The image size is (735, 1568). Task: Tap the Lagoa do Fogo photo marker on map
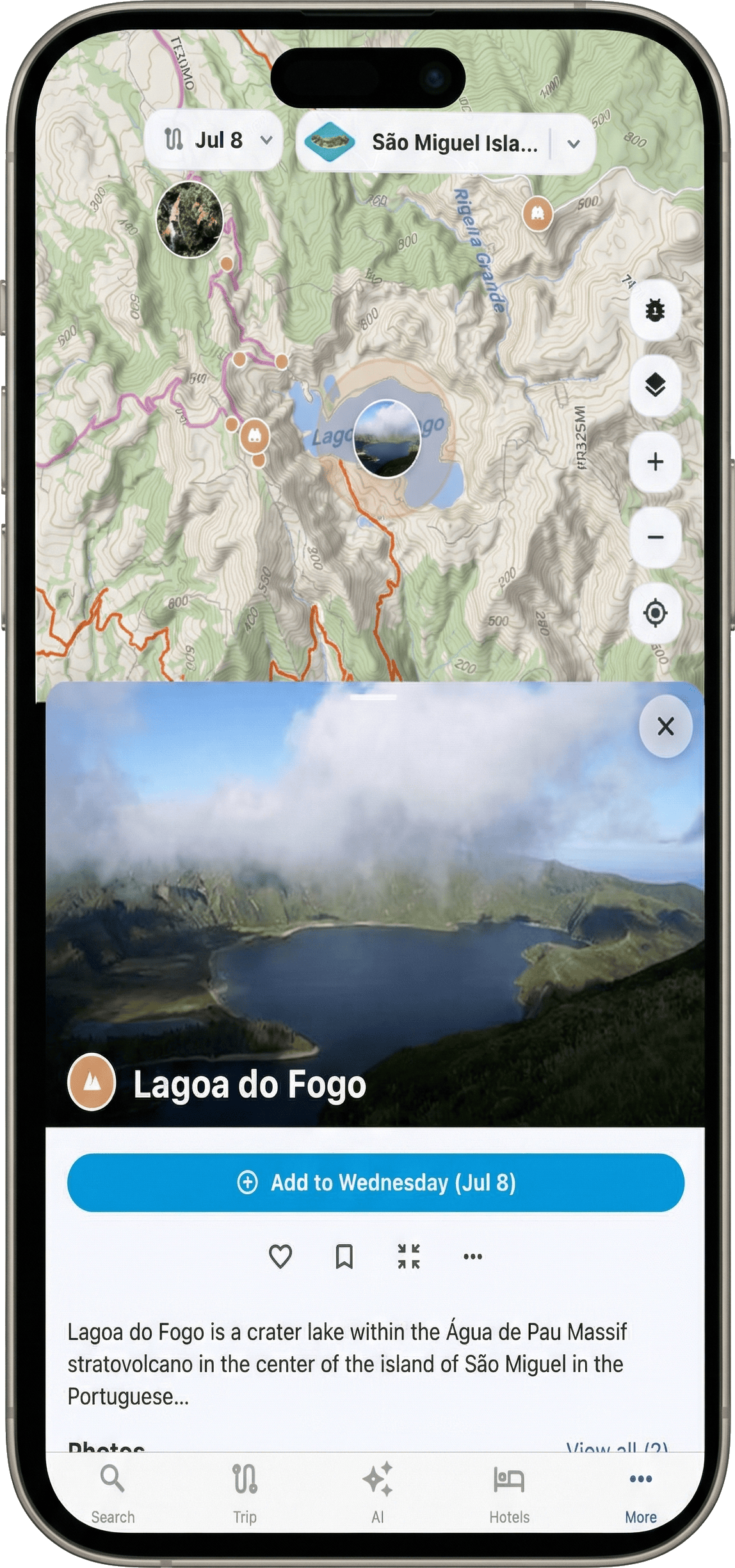(x=387, y=438)
